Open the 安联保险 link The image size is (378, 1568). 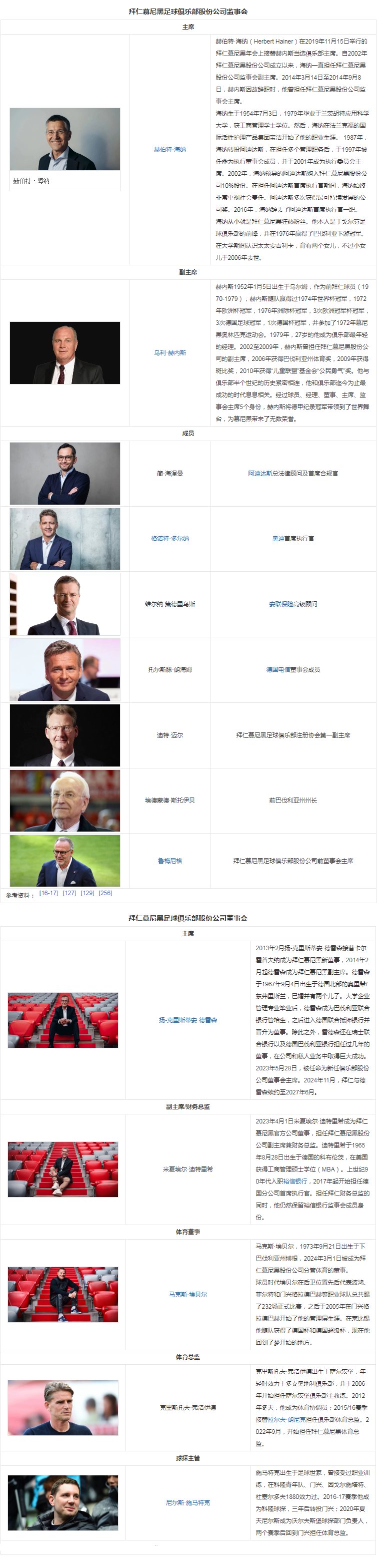point(281,604)
